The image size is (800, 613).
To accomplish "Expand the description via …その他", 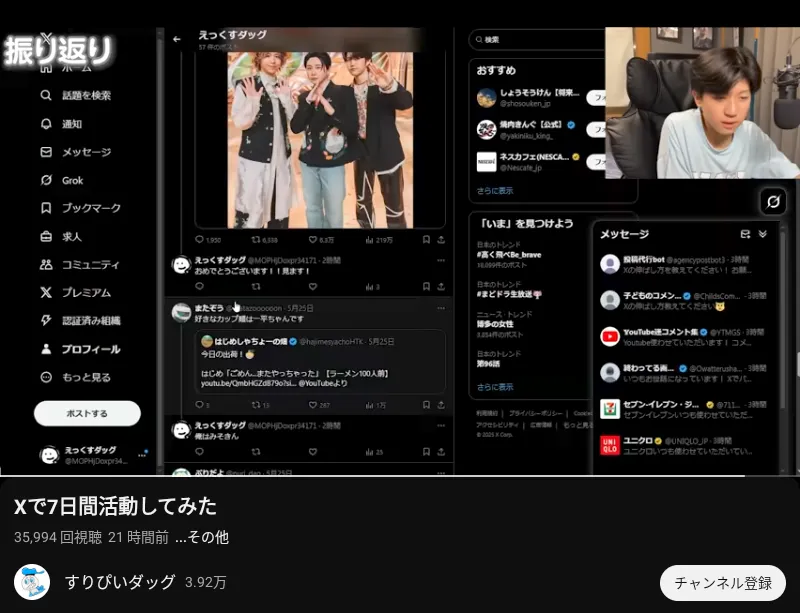I will coord(202,537).
